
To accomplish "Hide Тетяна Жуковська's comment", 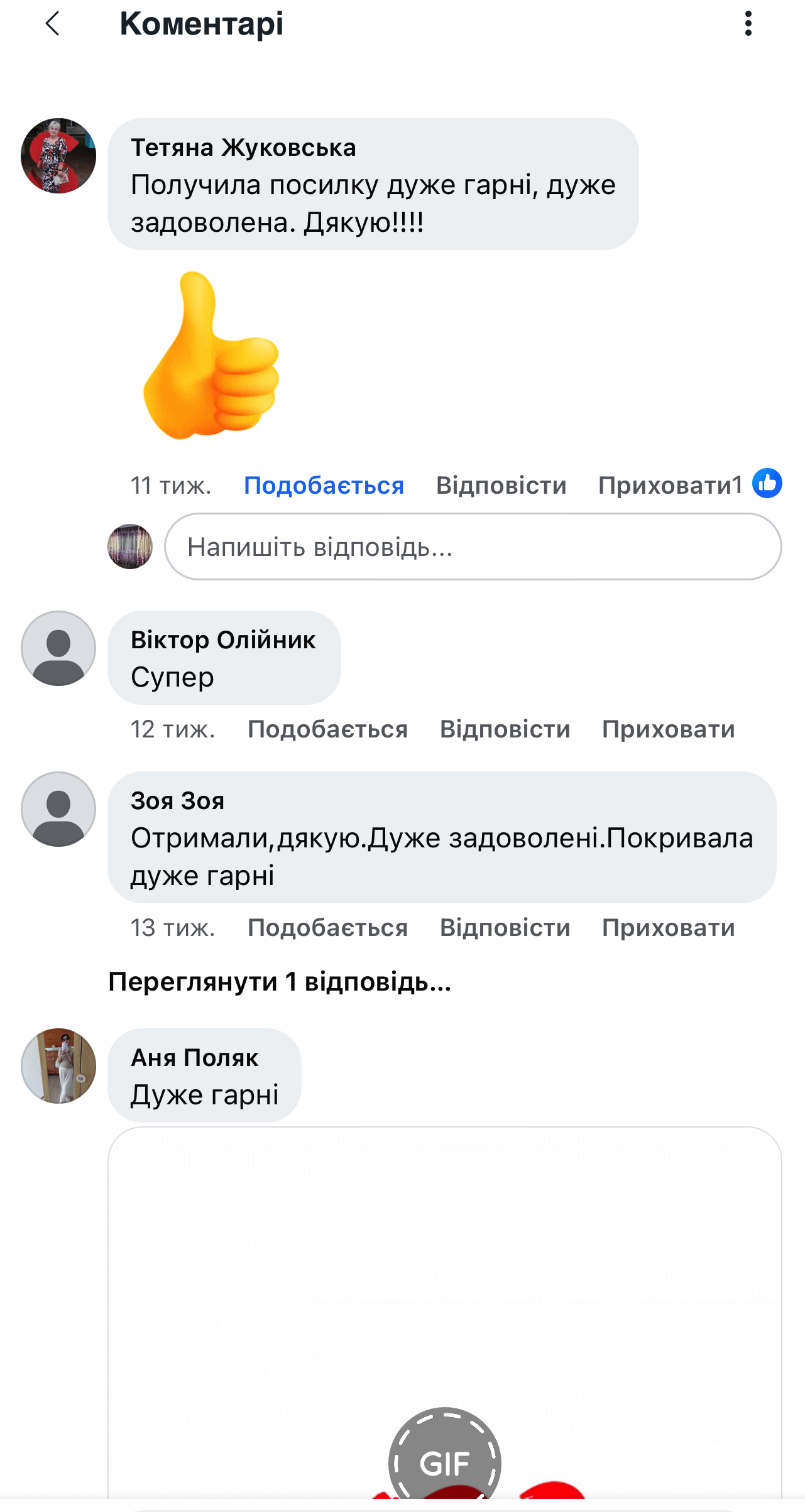I will tap(666, 486).
